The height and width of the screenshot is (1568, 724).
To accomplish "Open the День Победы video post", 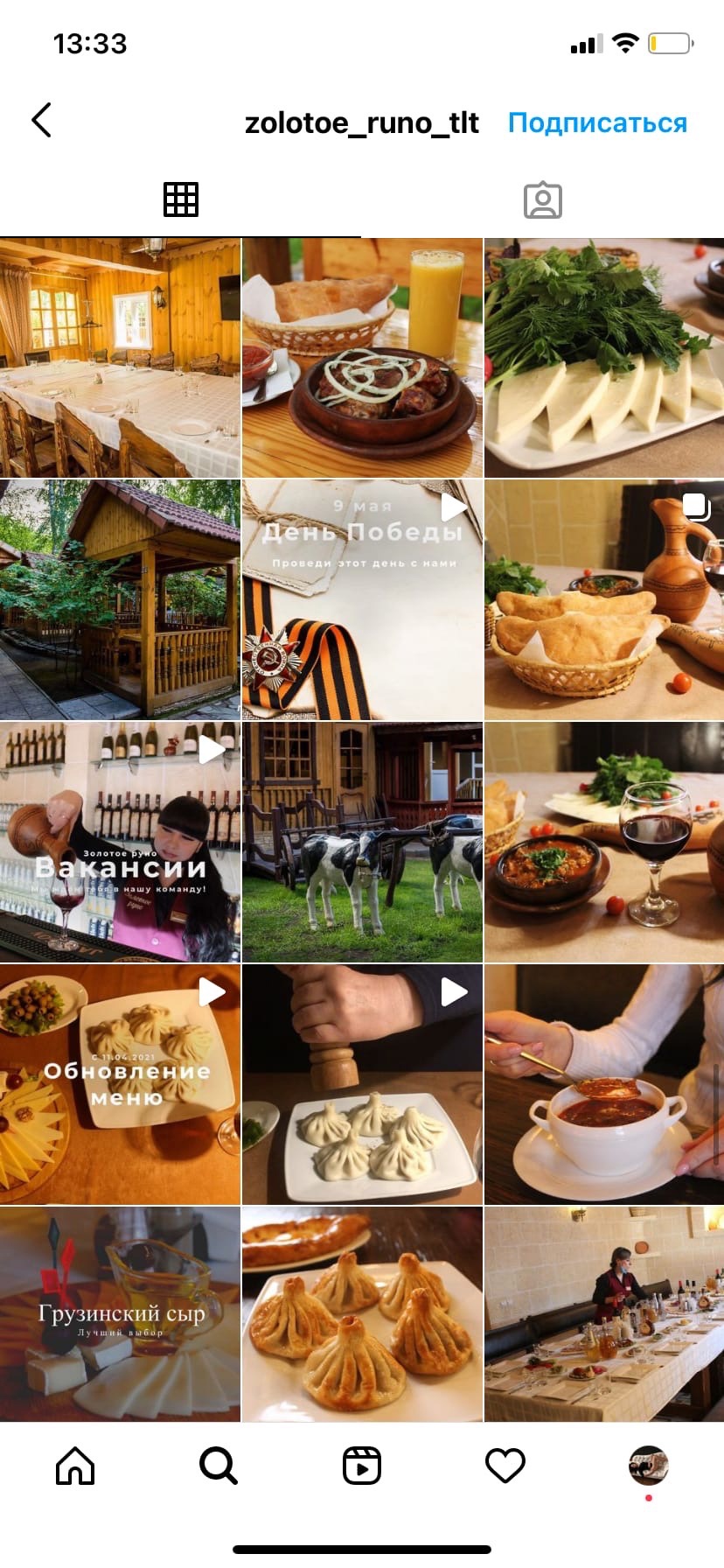I will 362,600.
